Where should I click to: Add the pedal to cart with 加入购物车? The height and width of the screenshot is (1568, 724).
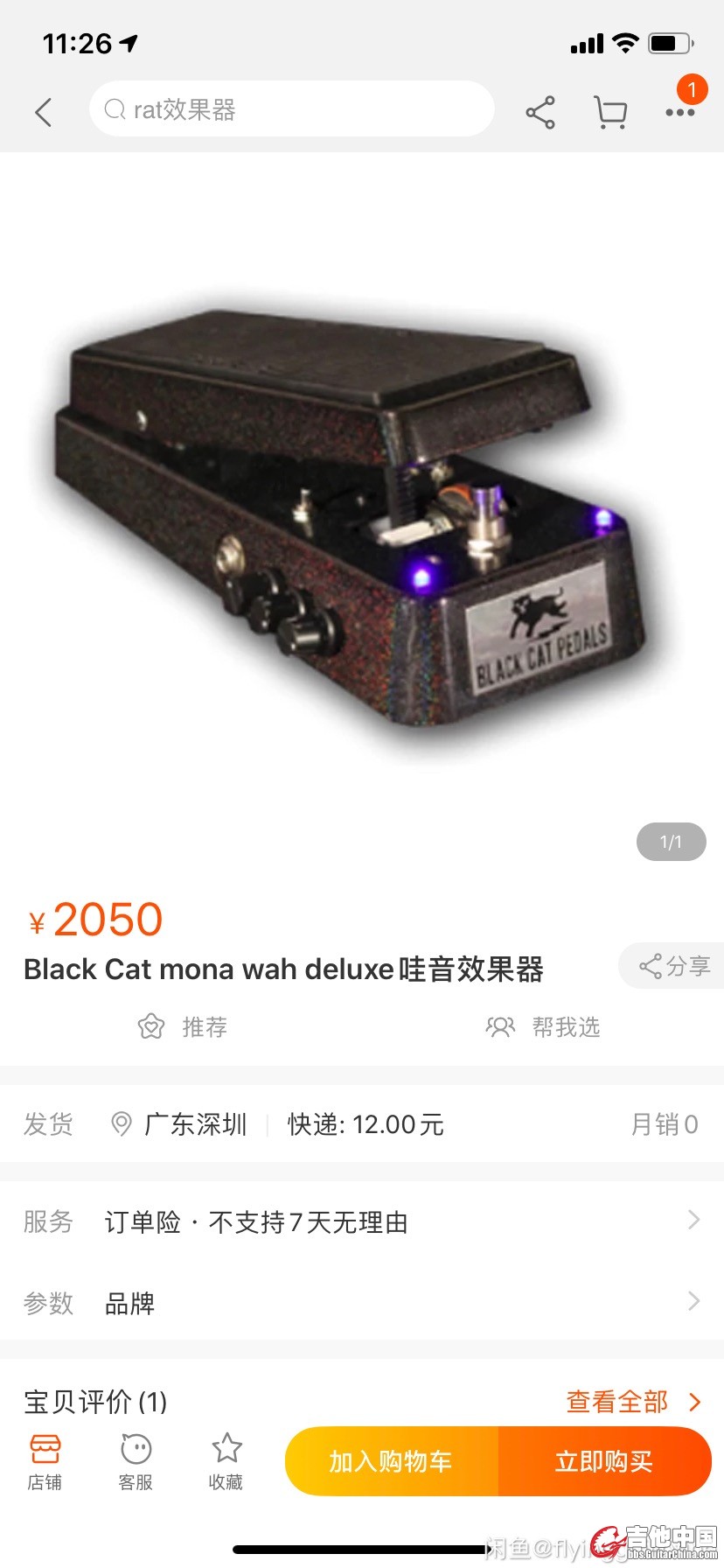tap(391, 1461)
